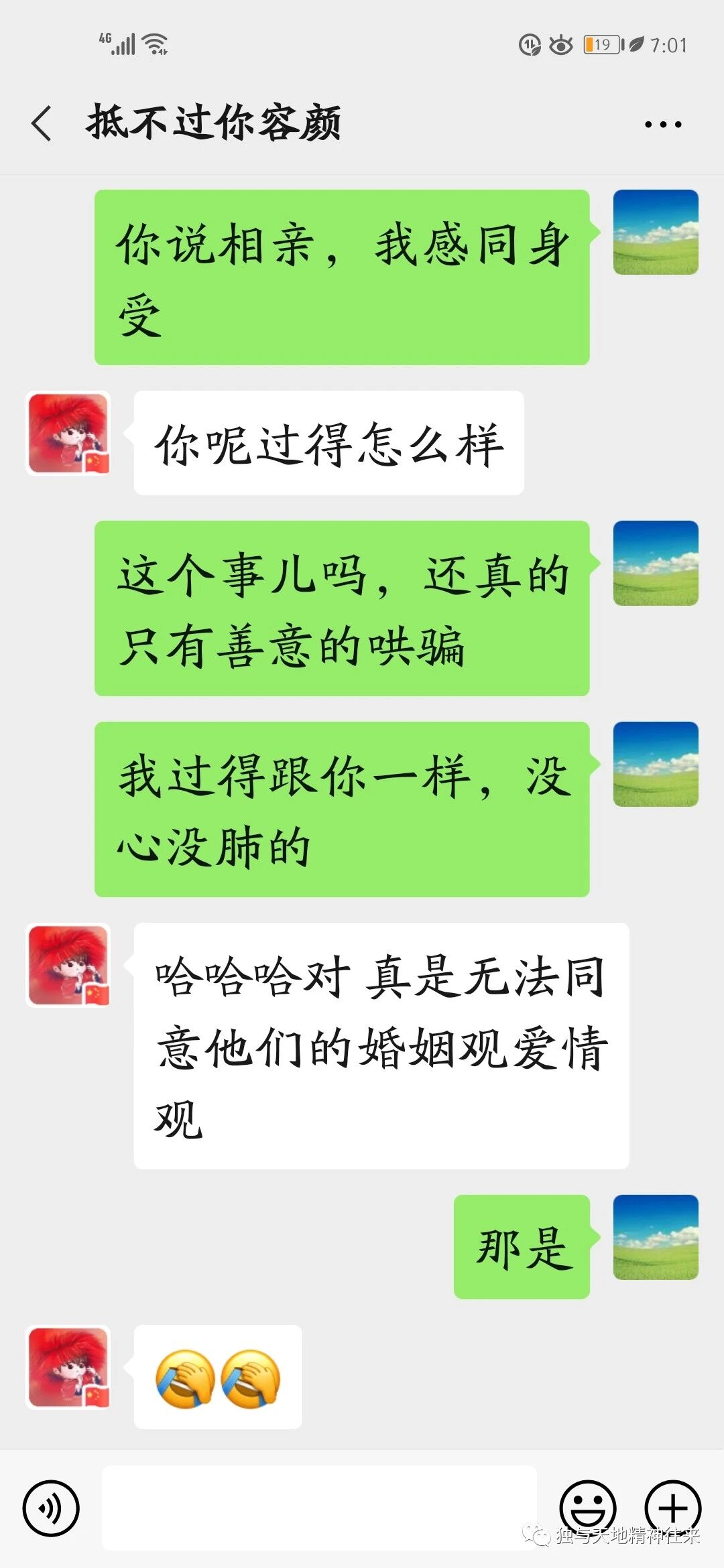Open the contact's avatar beside 你呢过得怎么样
The image size is (724, 1568).
(x=68, y=434)
